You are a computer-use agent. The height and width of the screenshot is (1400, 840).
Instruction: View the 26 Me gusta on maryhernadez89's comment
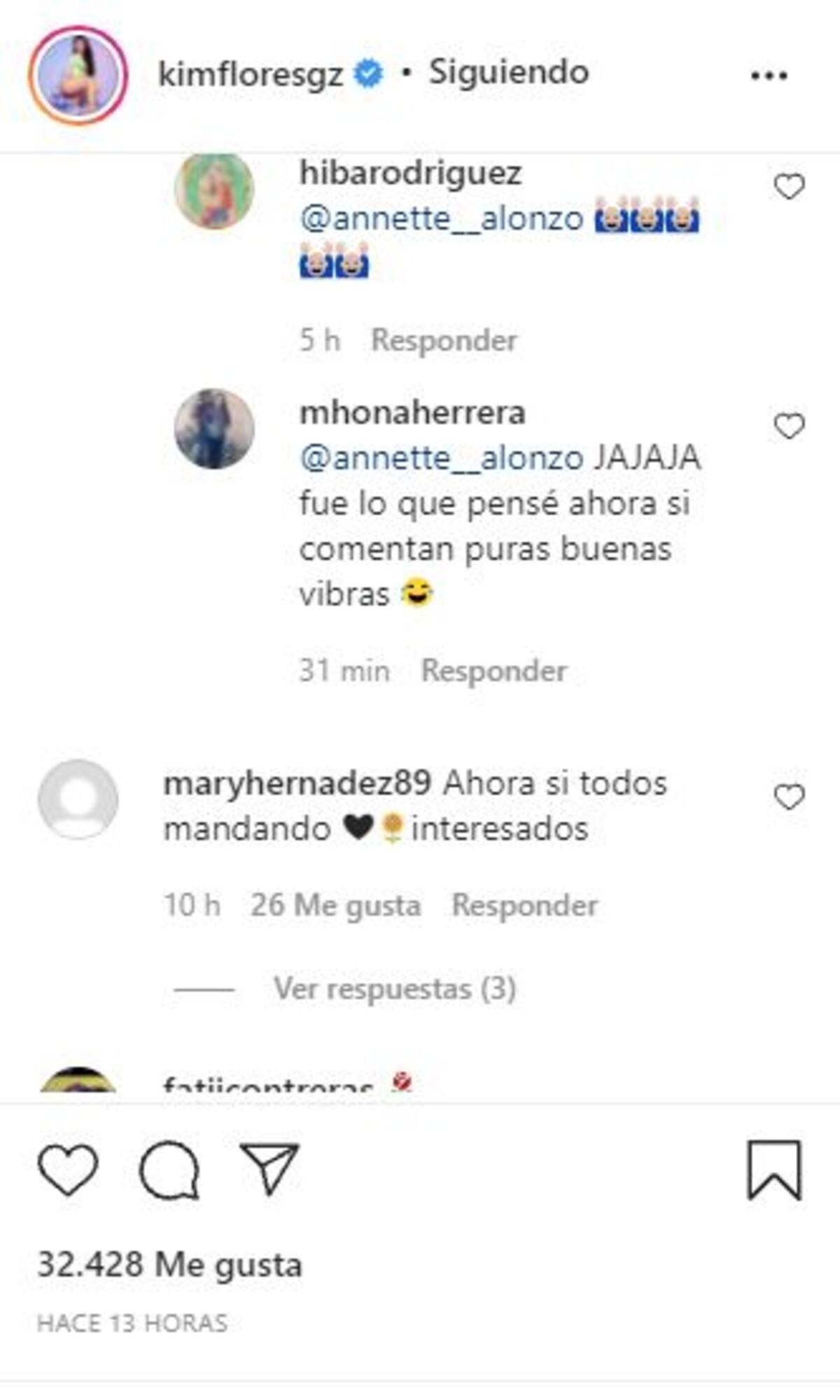point(336,905)
